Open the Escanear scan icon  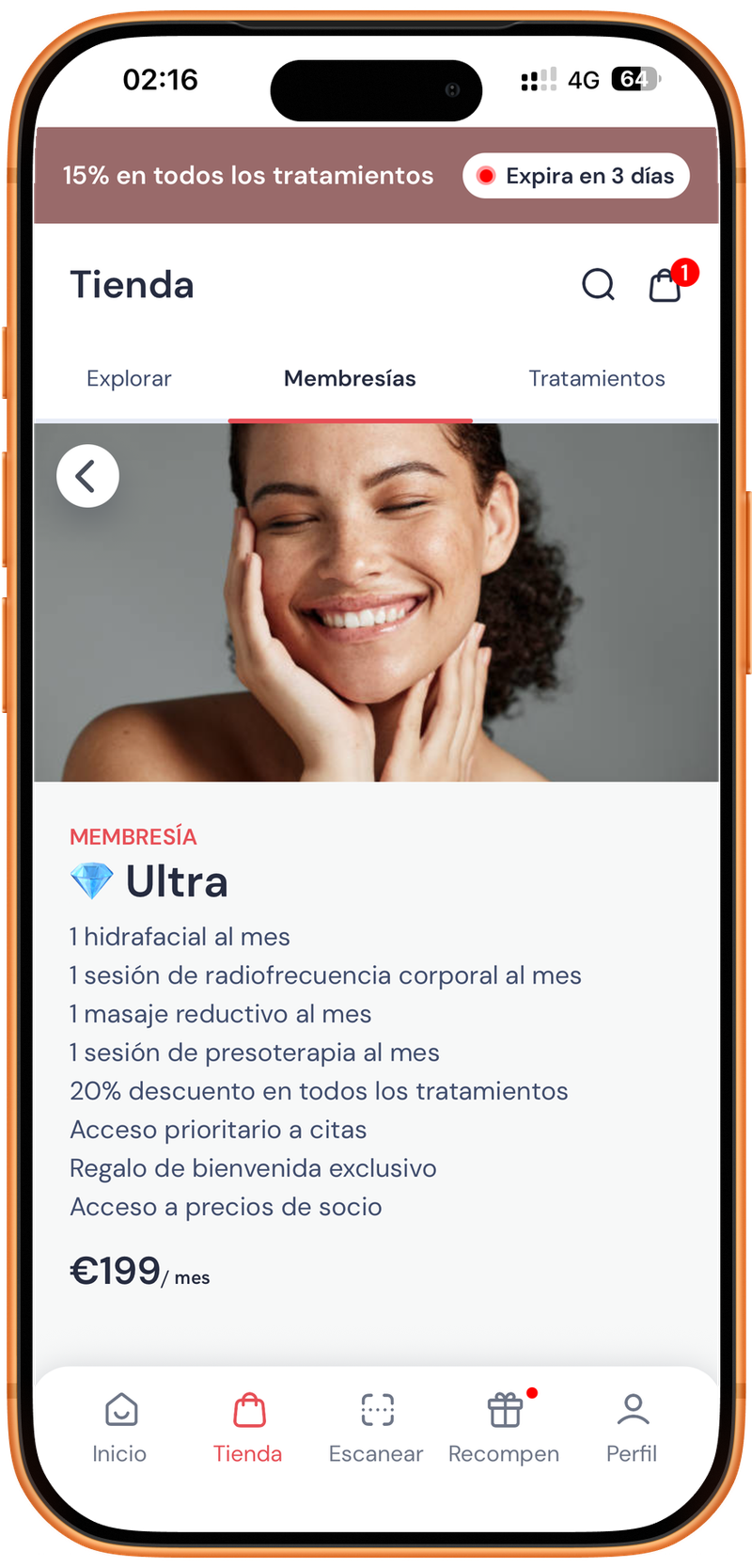[376, 1409]
